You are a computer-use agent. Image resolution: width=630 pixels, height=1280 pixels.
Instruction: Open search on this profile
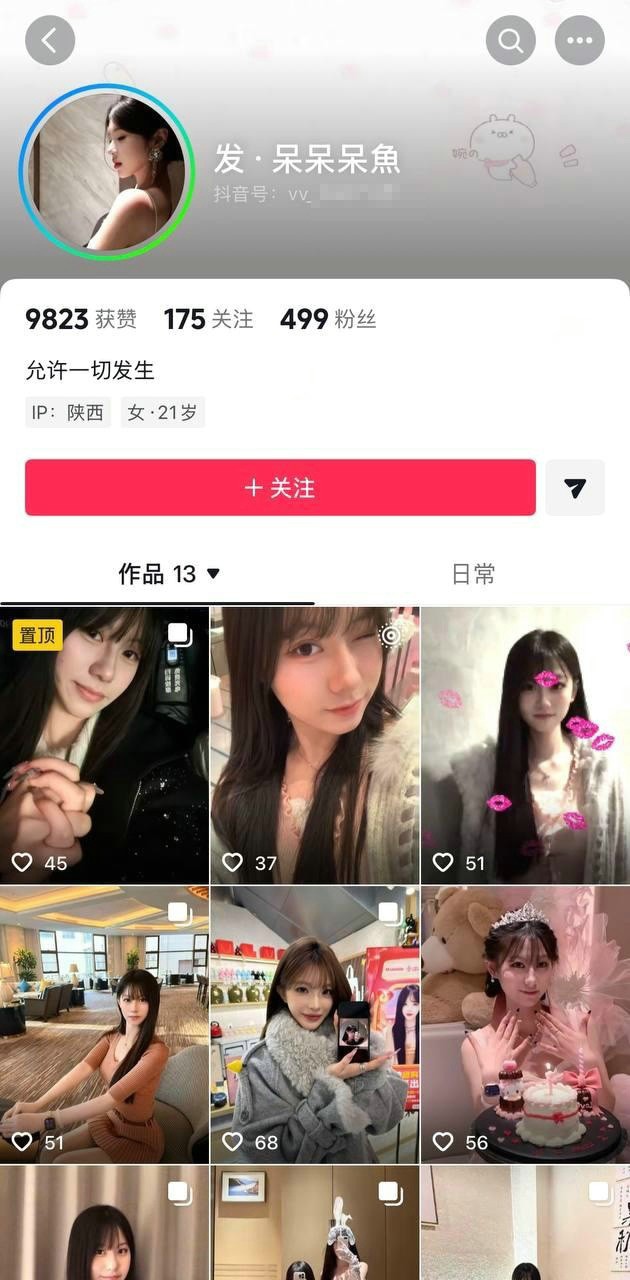511,41
